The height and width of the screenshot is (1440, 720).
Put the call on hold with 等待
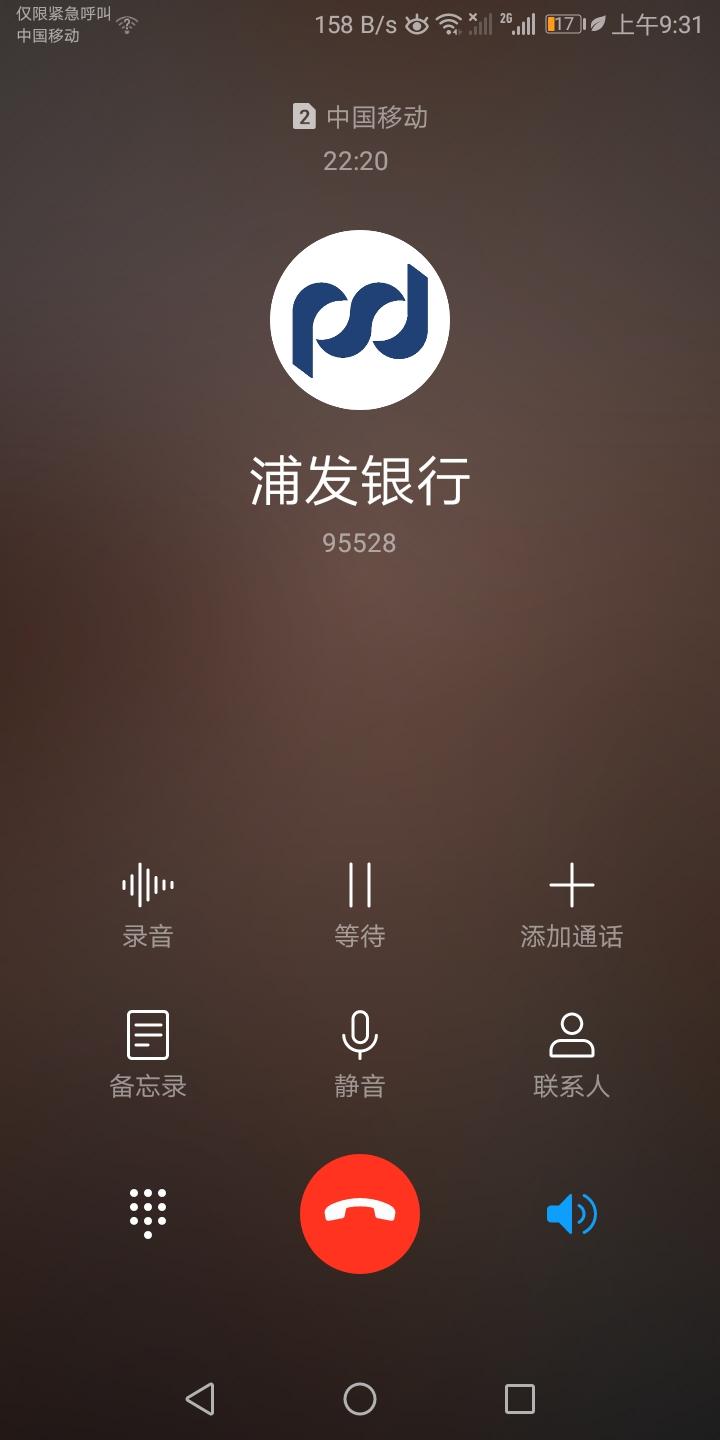[360, 906]
